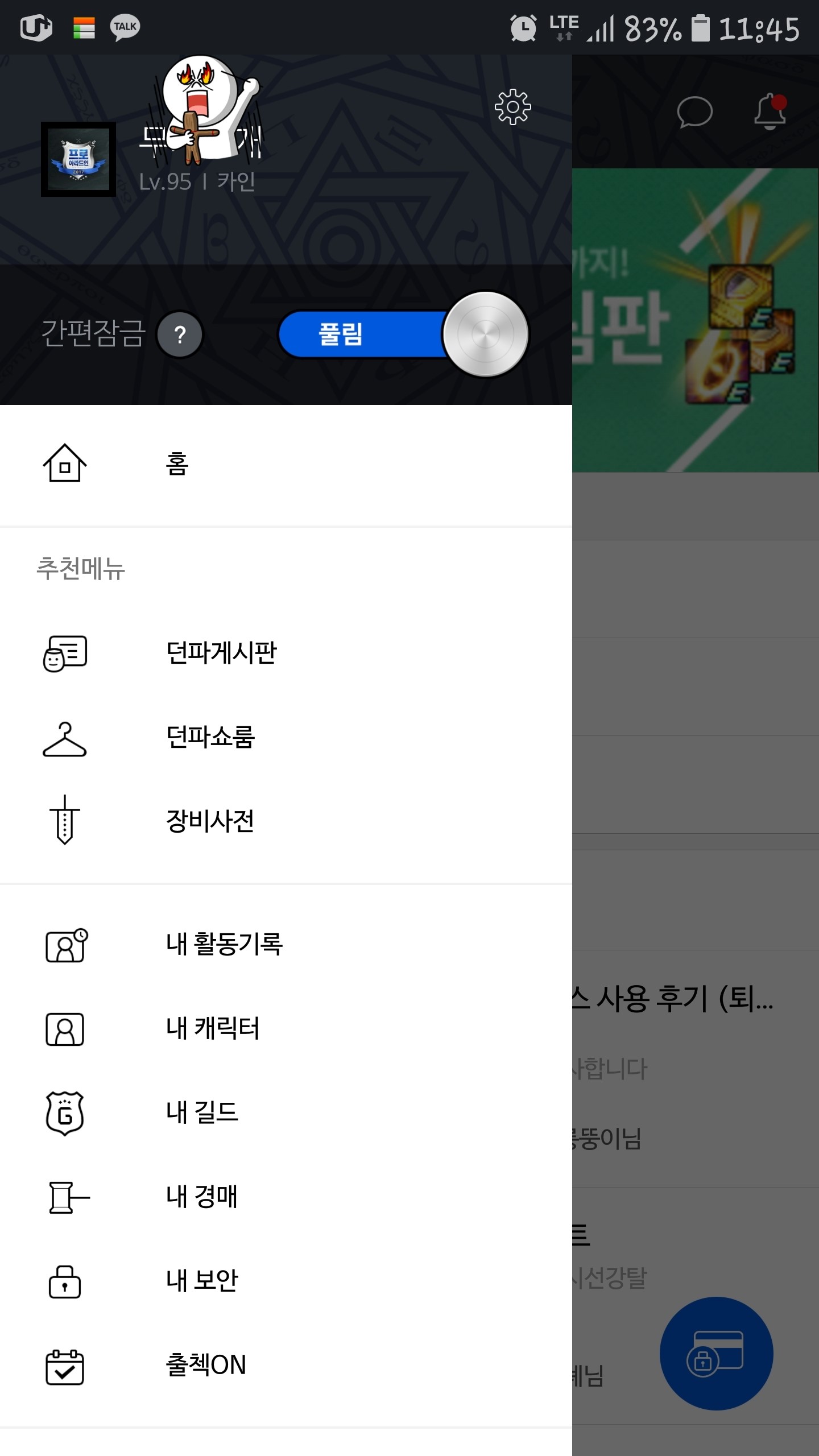
Task: Go to 홈 menu item
Action: [x=176, y=465]
